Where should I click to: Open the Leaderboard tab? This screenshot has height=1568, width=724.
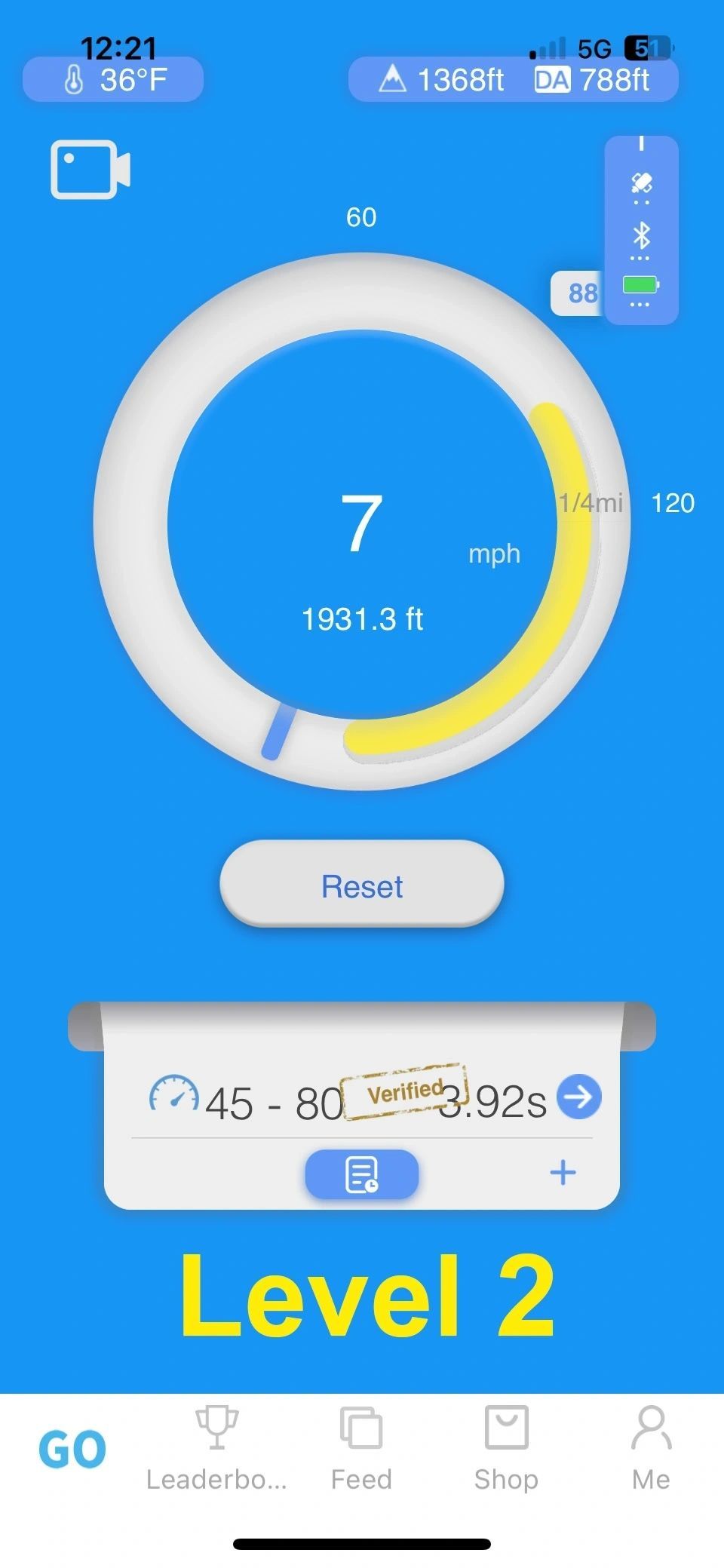(x=217, y=1449)
